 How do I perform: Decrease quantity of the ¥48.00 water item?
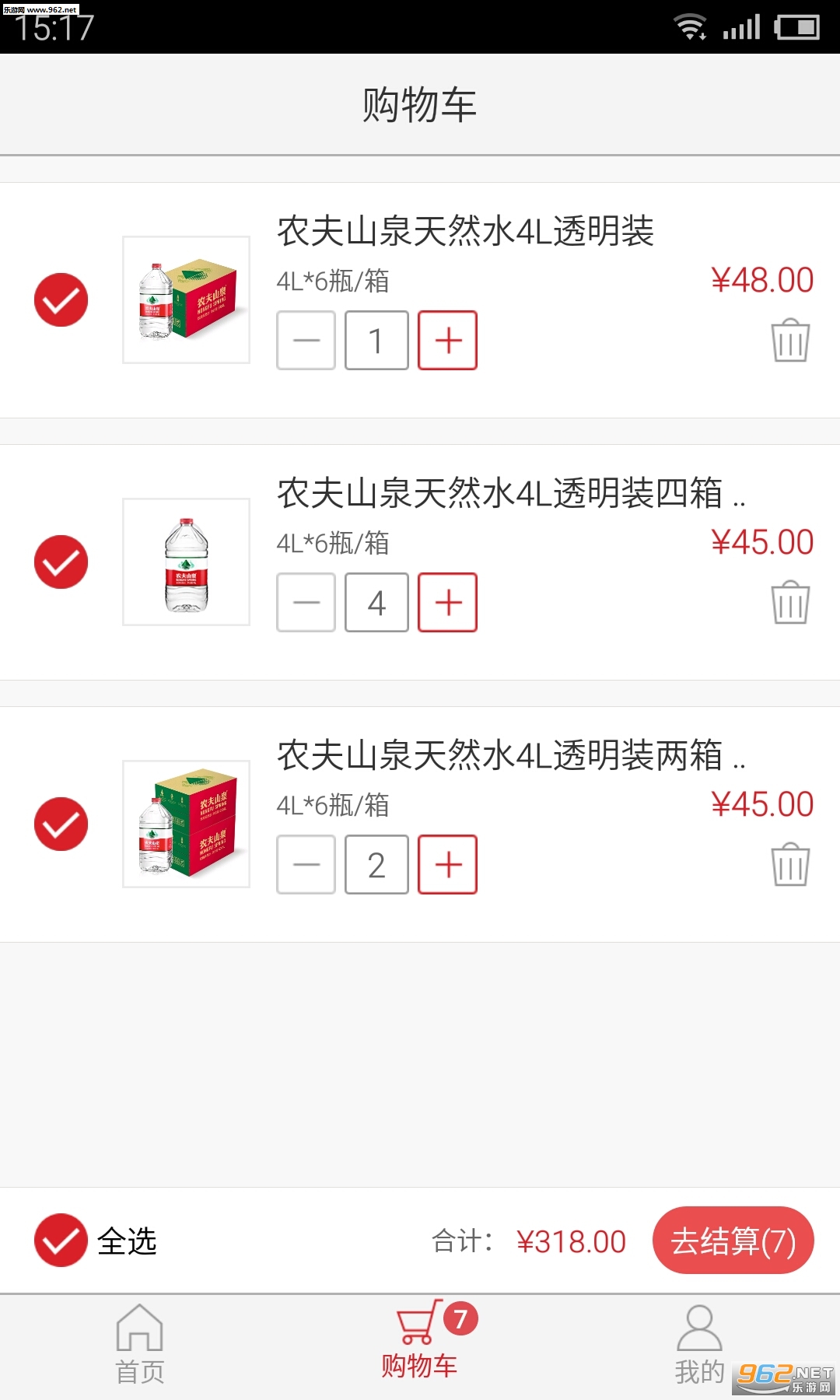click(x=306, y=341)
